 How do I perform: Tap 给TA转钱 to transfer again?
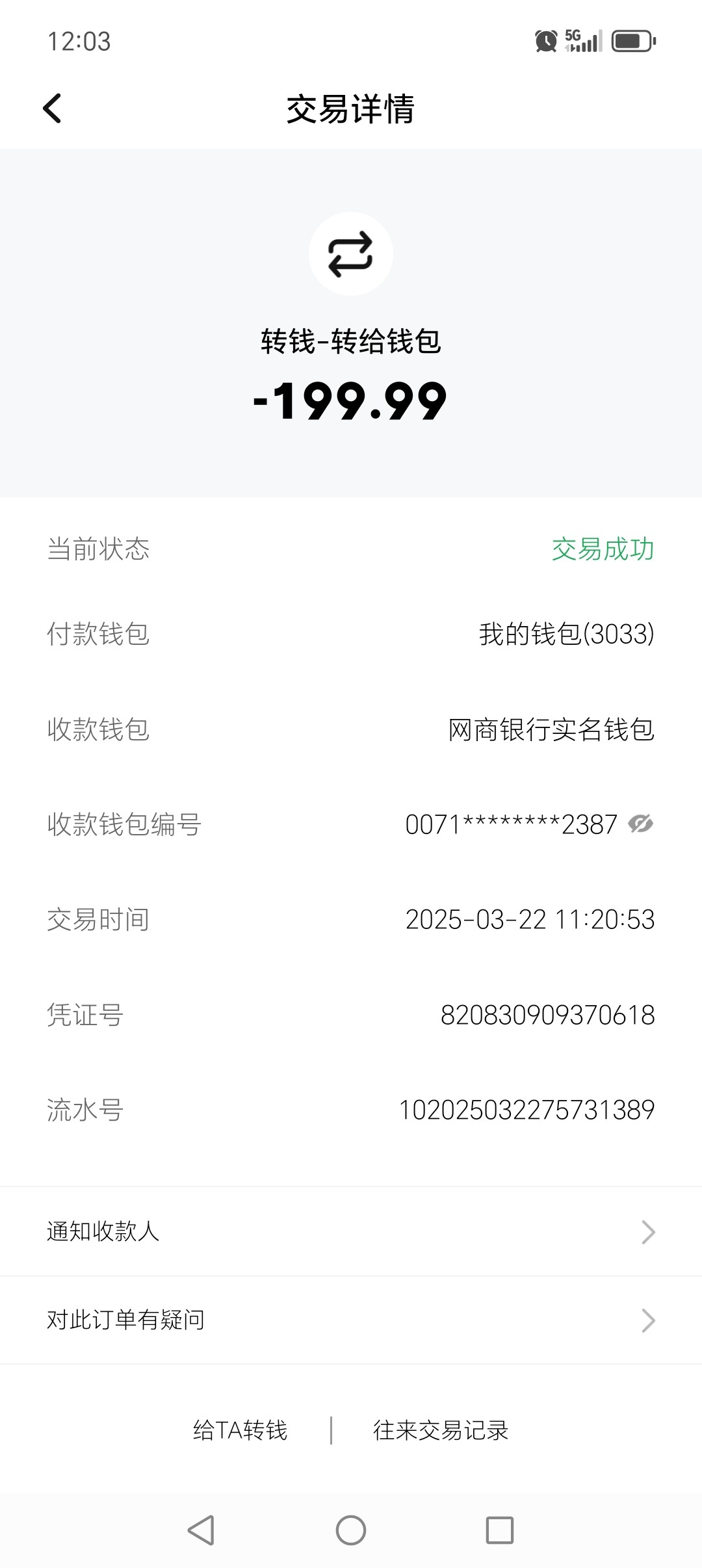240,1430
